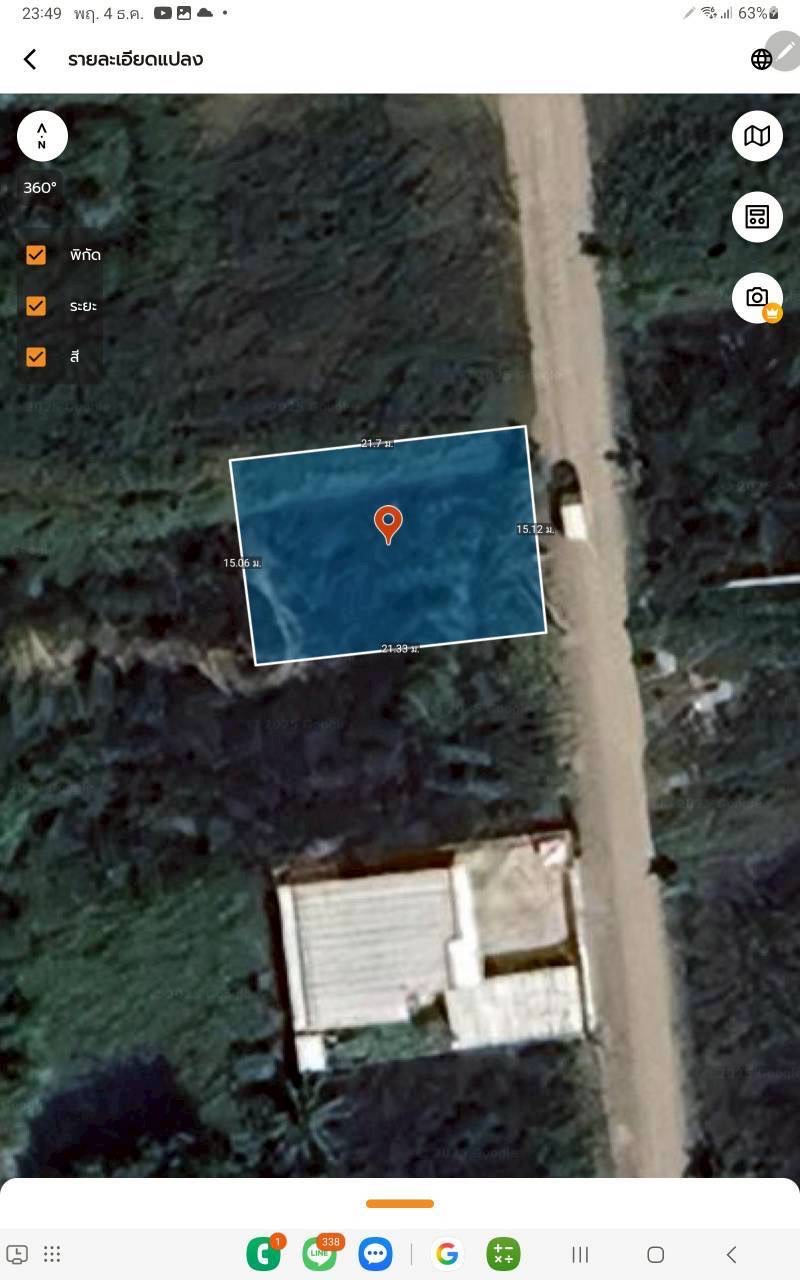Go back using the header arrow

[30, 59]
